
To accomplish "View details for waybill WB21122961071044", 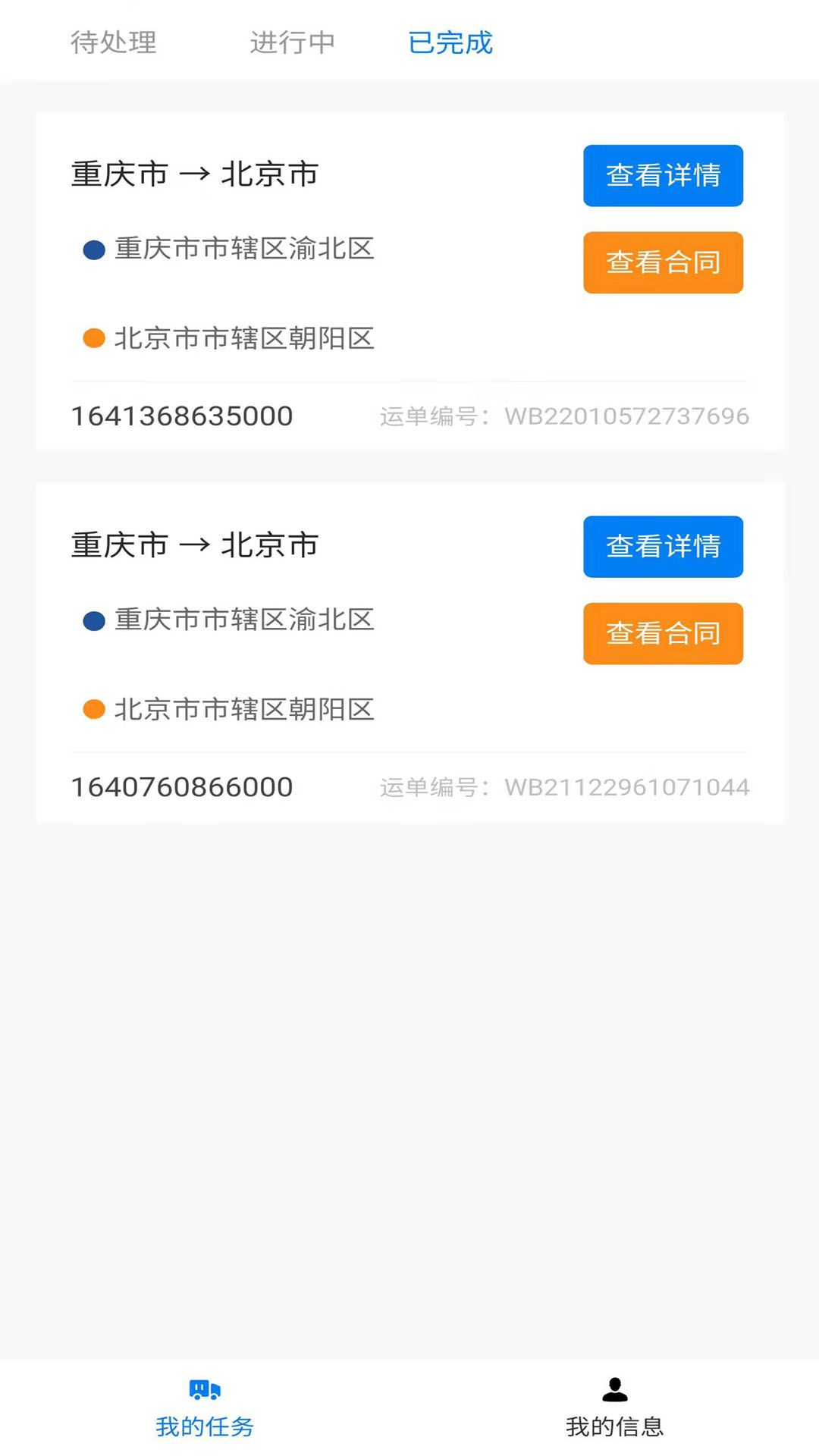I will click(x=663, y=546).
